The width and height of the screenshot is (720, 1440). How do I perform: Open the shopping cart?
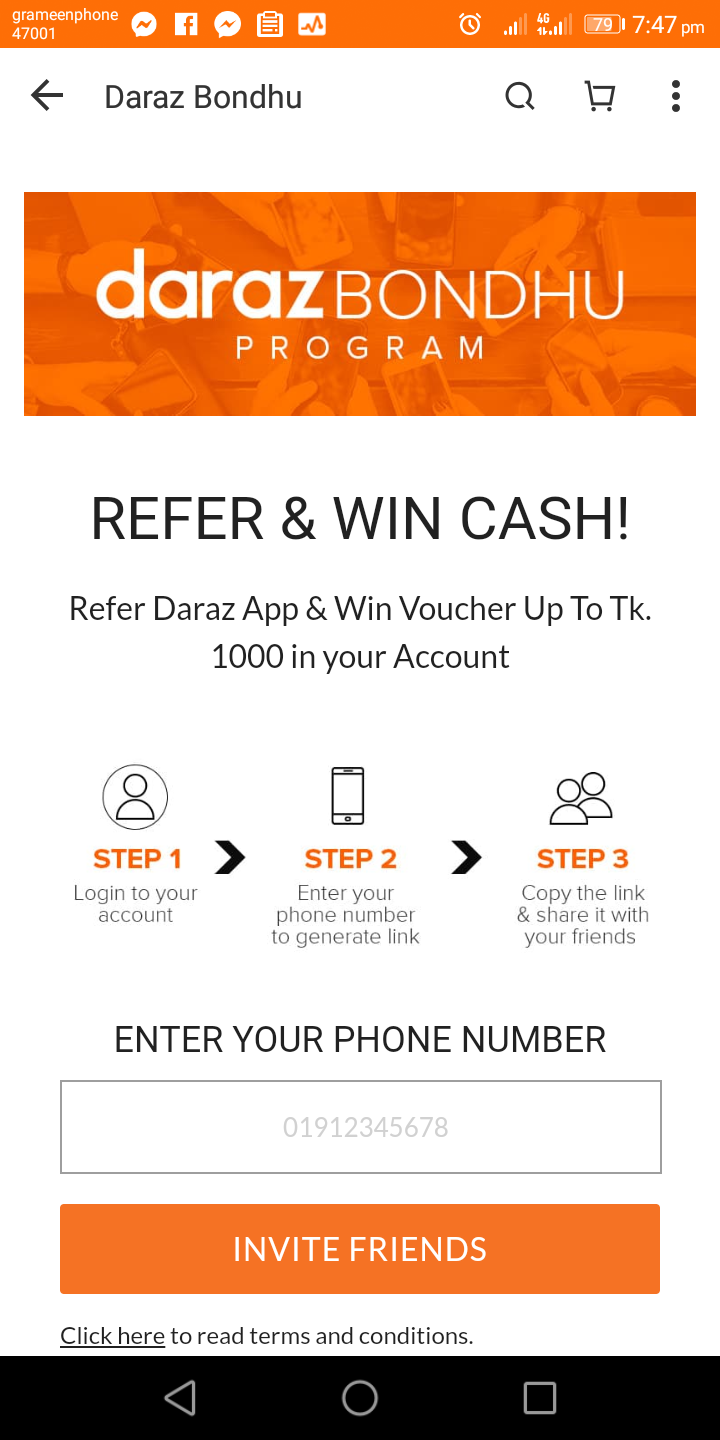point(599,97)
